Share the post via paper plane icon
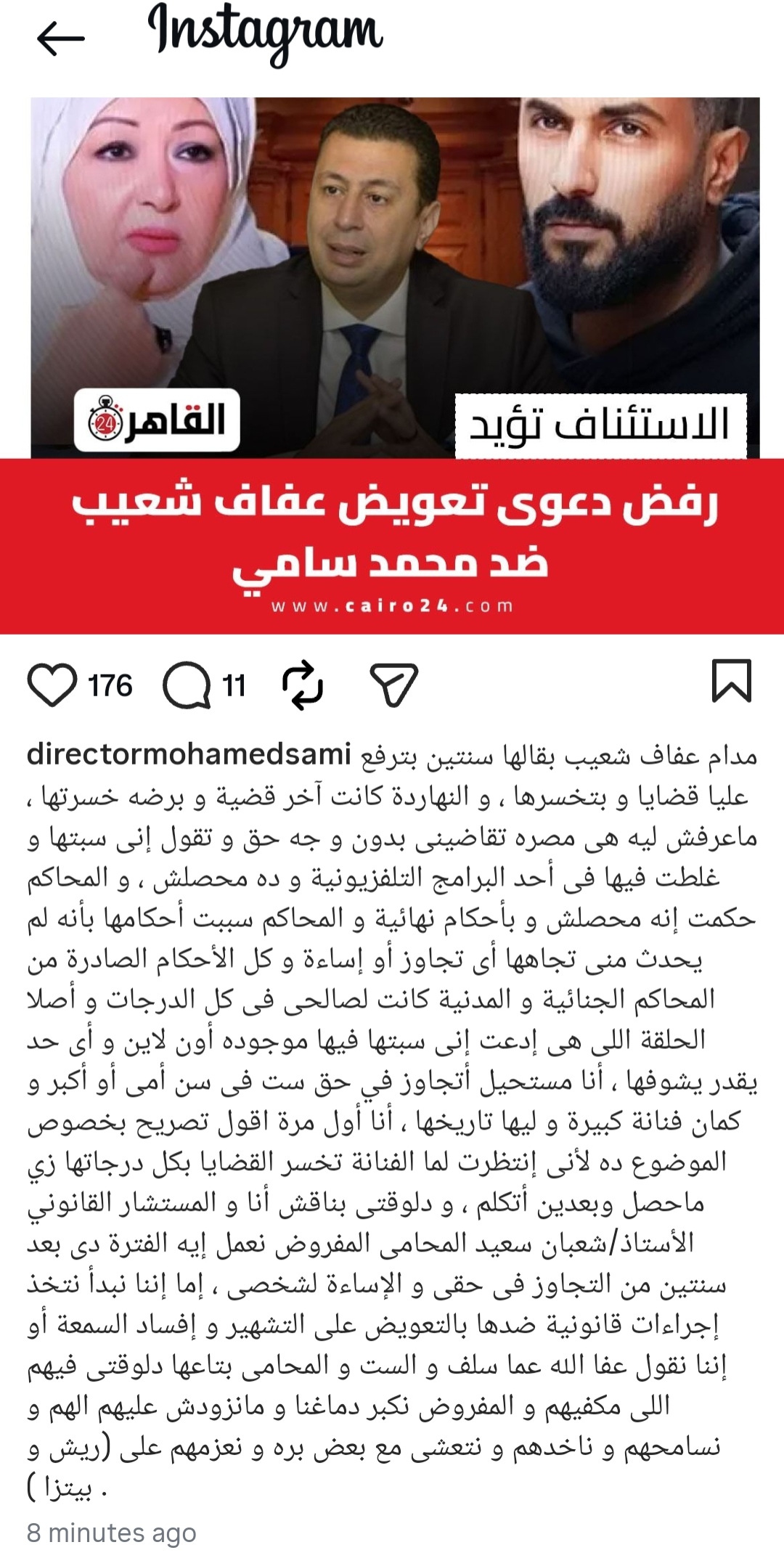This screenshot has width=784, height=1558. coord(393,685)
